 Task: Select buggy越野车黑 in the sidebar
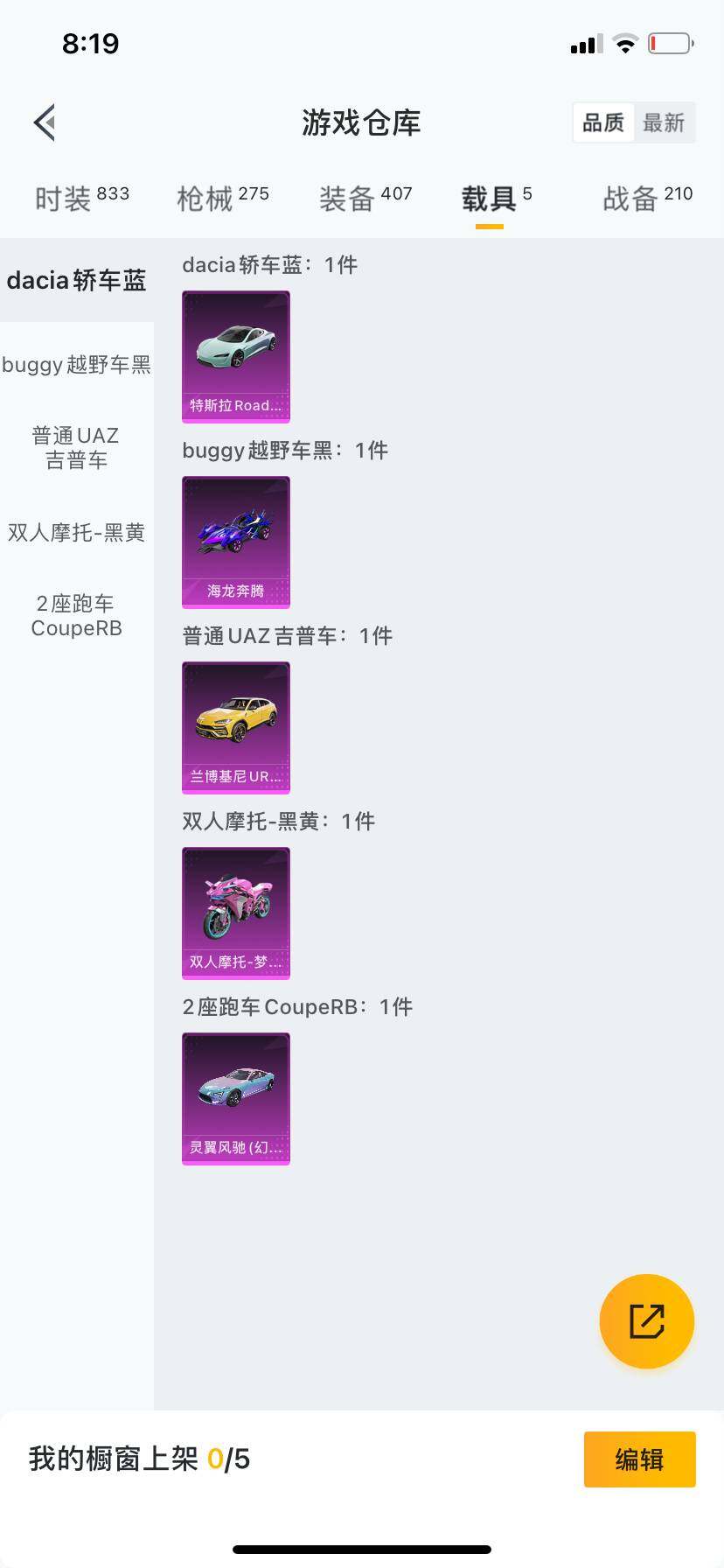[77, 366]
